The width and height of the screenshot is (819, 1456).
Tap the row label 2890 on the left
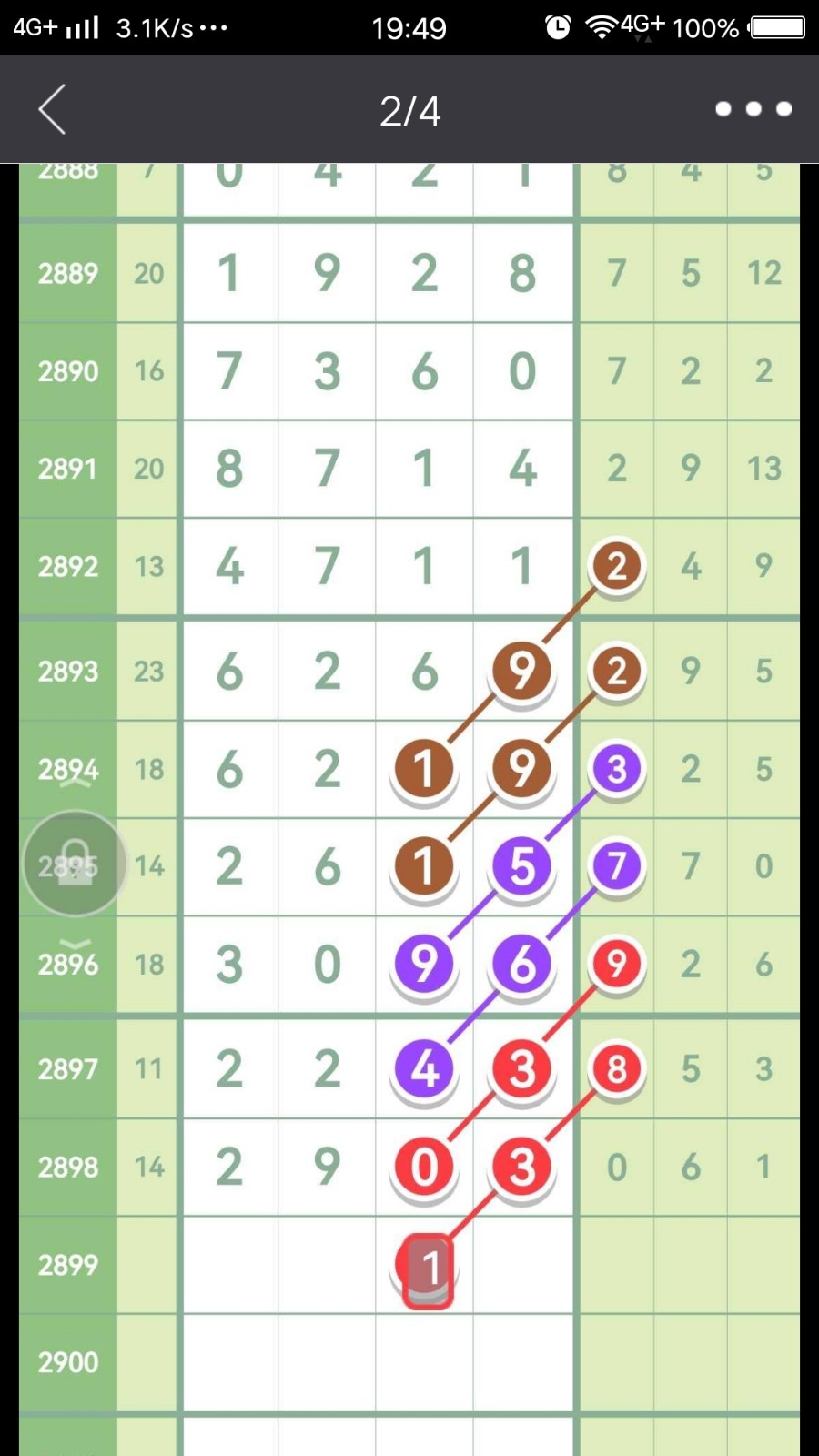(x=67, y=371)
